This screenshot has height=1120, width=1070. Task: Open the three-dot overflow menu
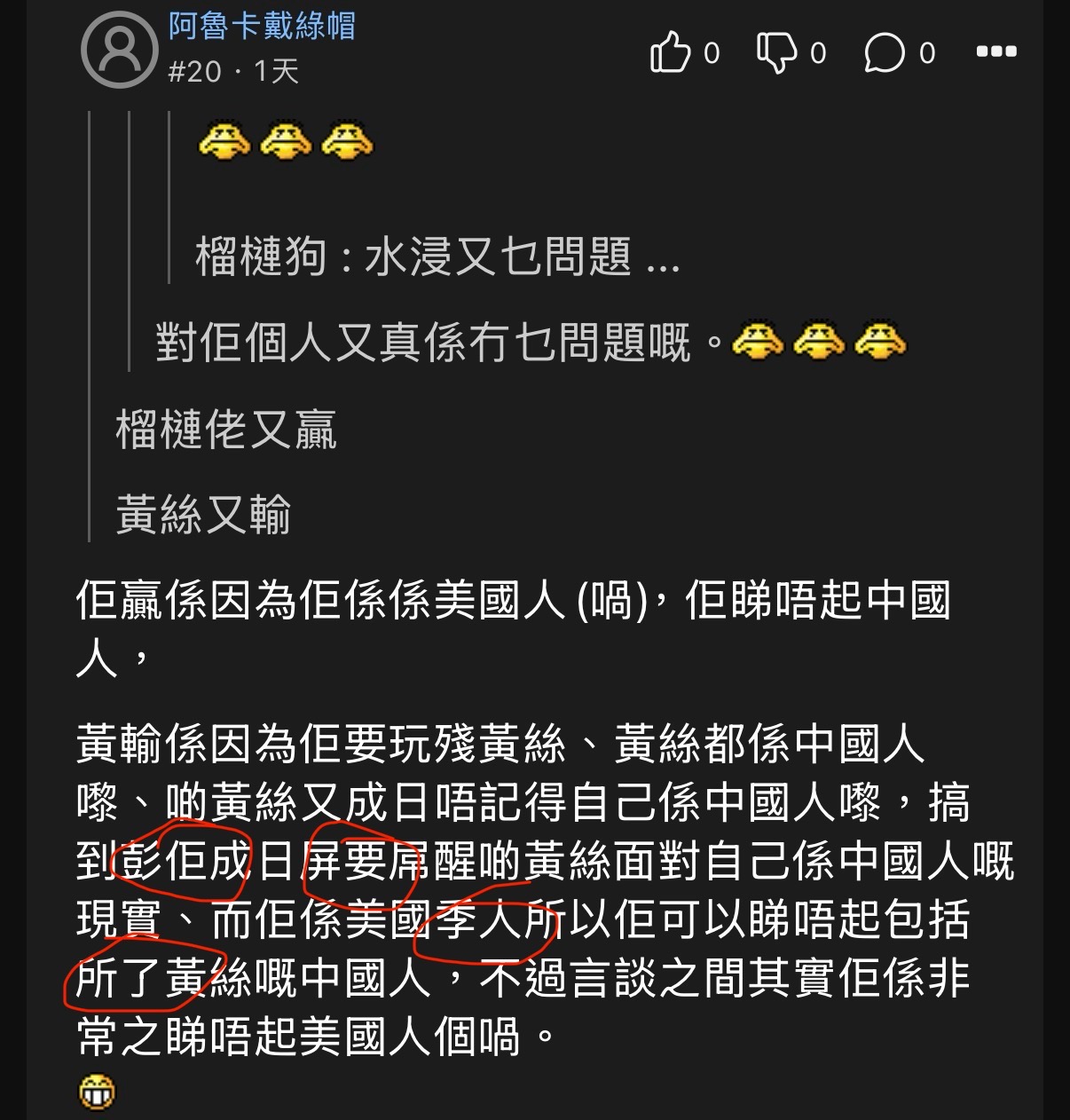(x=996, y=51)
